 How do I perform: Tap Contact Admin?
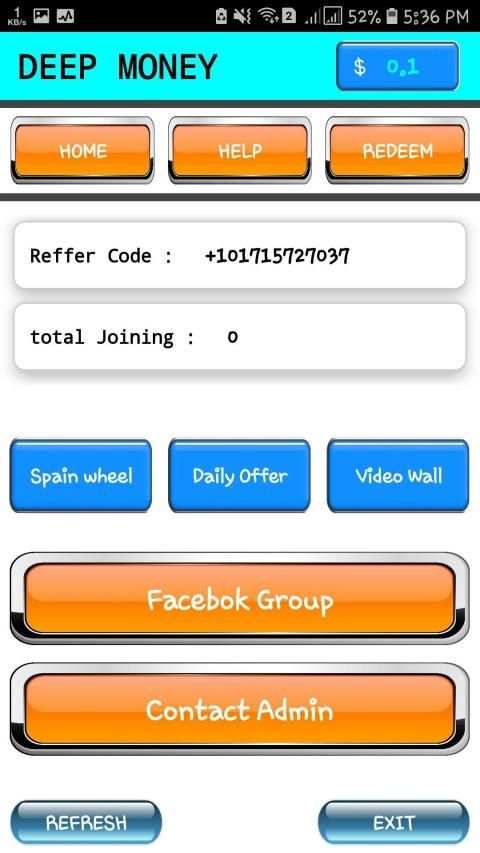(239, 709)
